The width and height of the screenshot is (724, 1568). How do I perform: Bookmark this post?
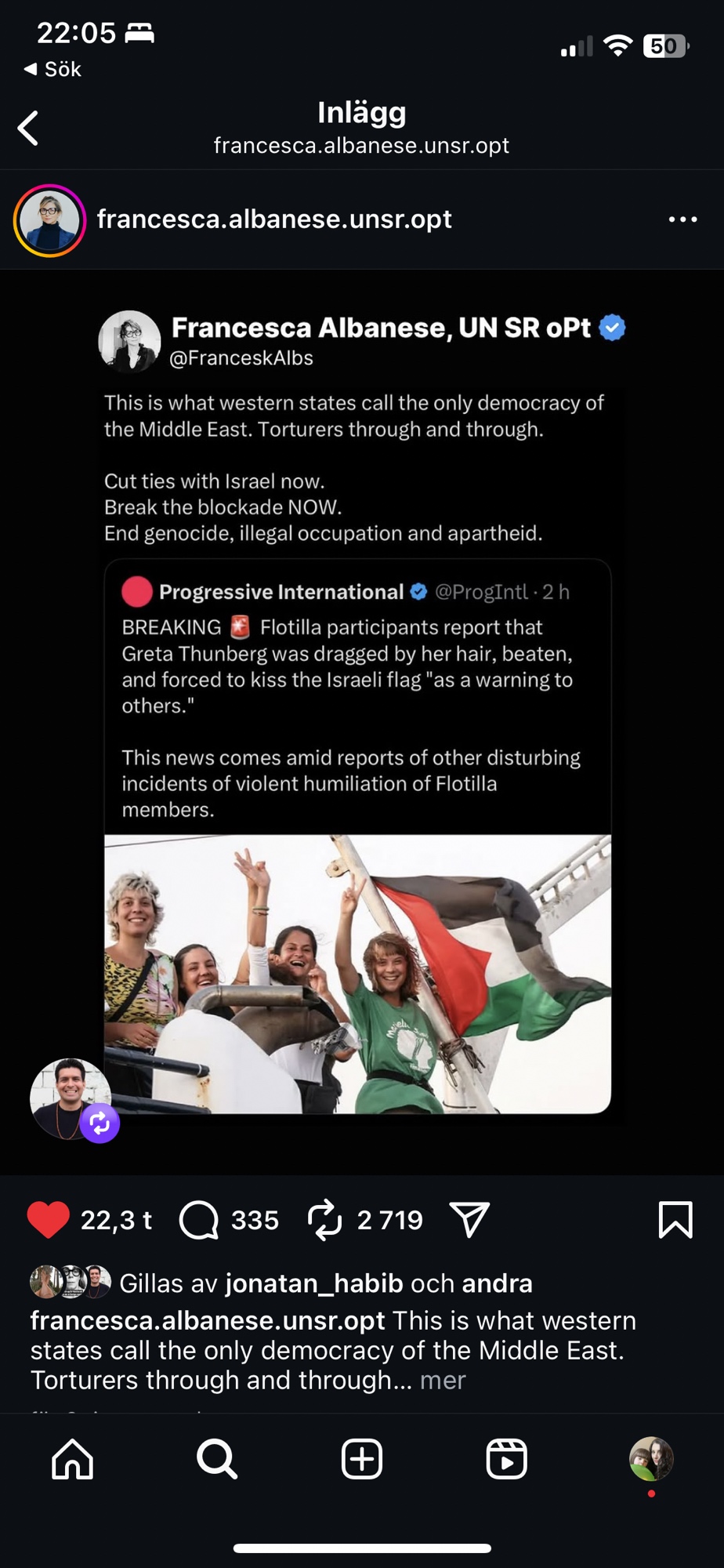pos(675,1220)
